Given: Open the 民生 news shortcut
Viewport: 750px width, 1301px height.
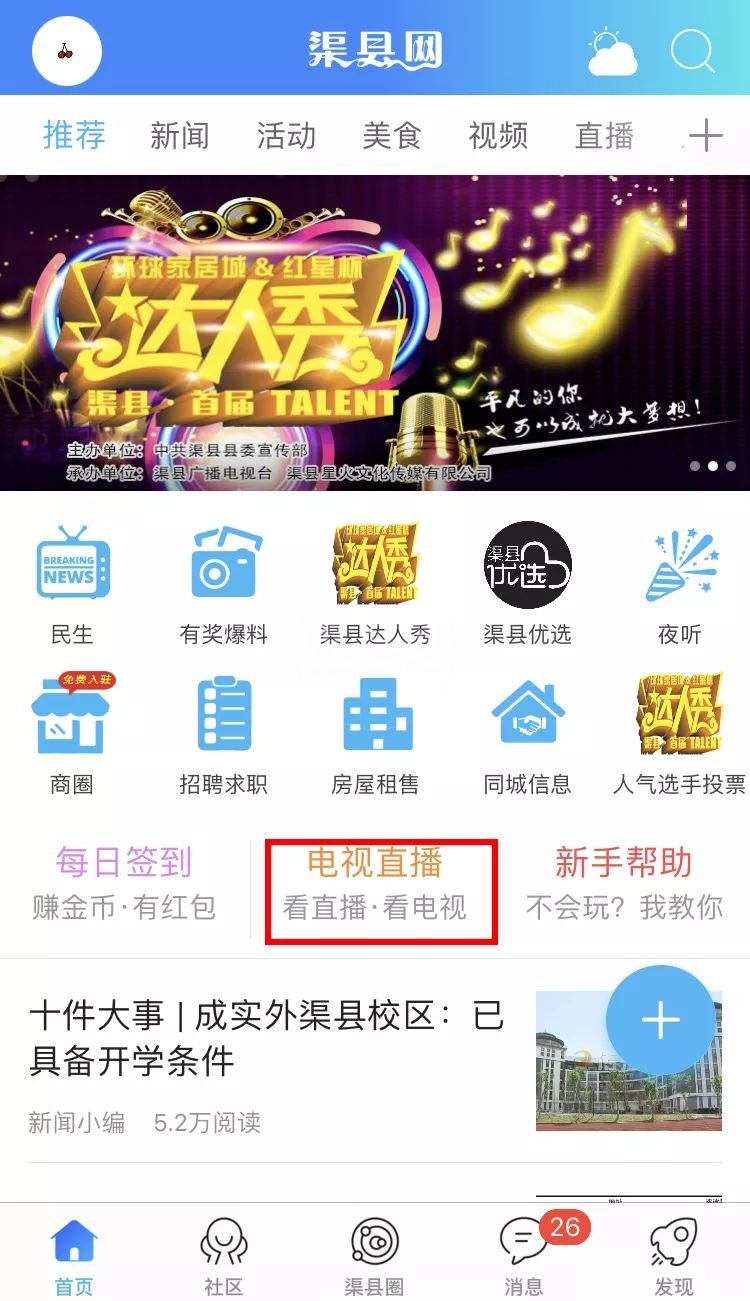Looking at the screenshot, I should 72,584.
